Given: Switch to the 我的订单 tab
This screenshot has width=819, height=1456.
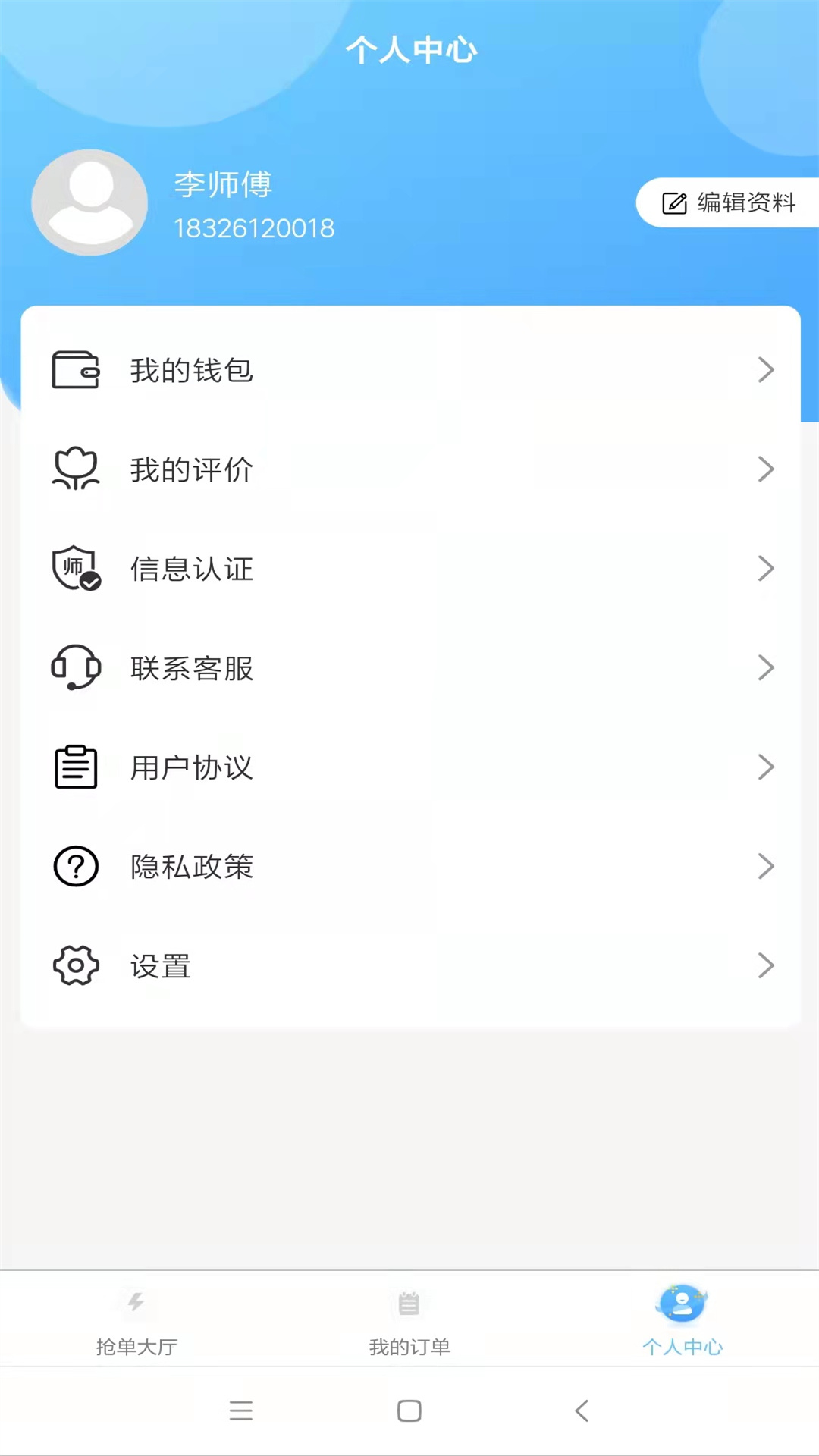Looking at the screenshot, I should tap(409, 1319).
